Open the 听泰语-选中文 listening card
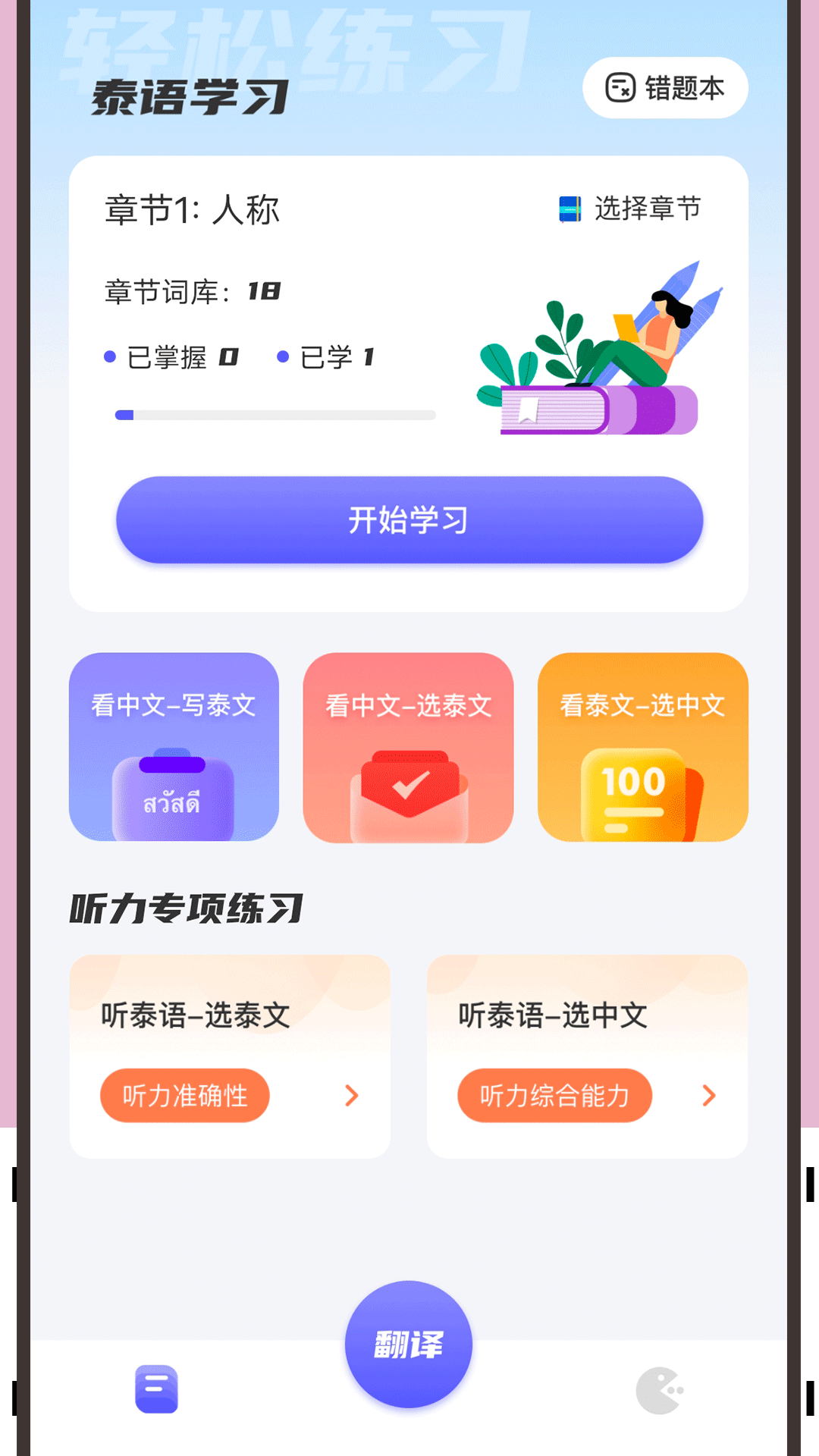 (588, 1054)
